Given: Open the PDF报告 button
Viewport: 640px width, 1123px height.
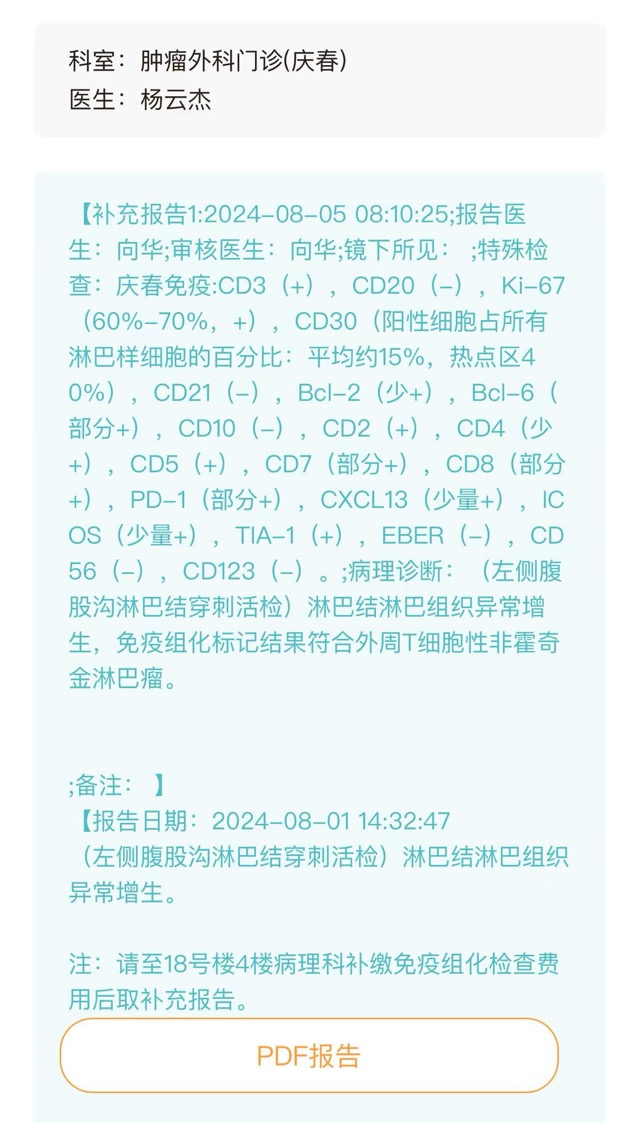Looking at the screenshot, I should (x=309, y=1056).
